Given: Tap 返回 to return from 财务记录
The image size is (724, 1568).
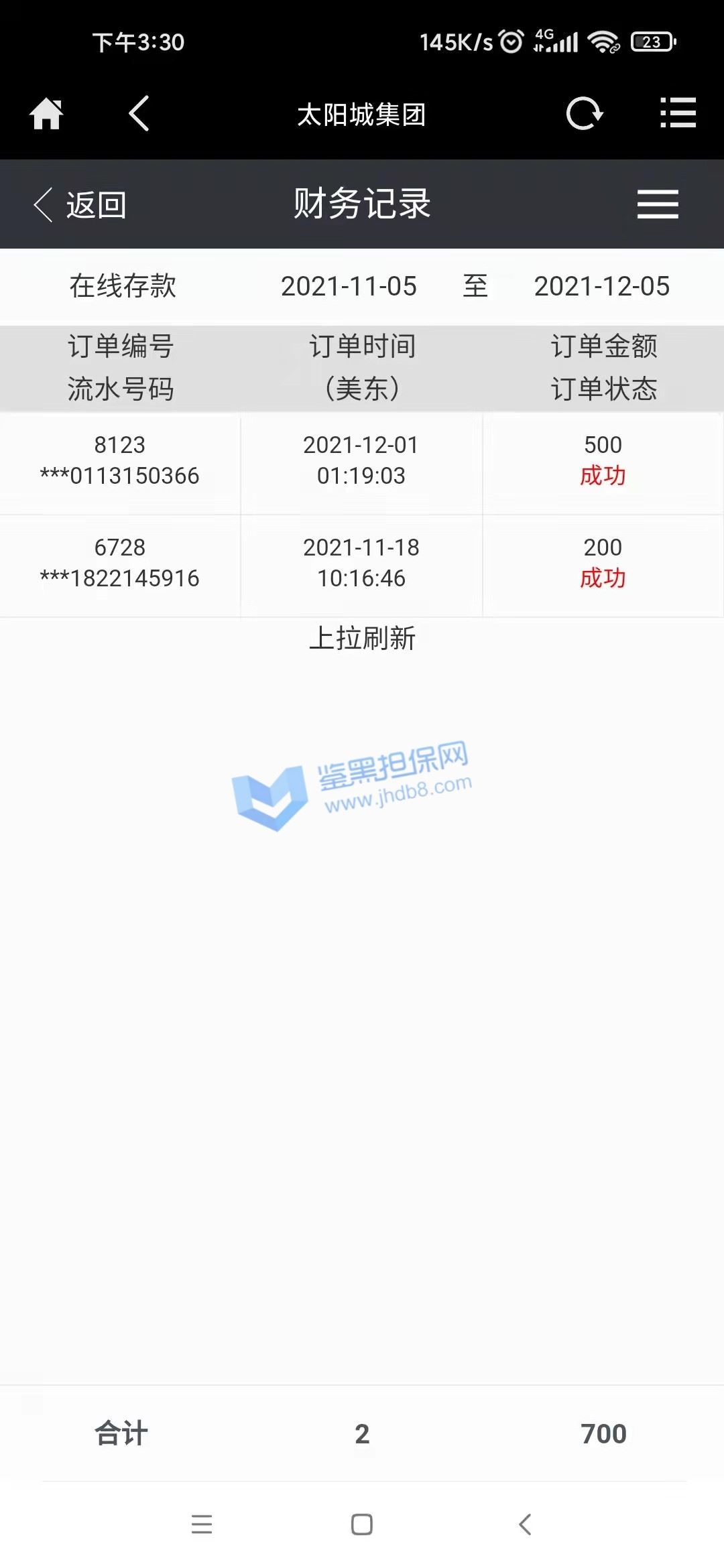Looking at the screenshot, I should click(x=80, y=204).
